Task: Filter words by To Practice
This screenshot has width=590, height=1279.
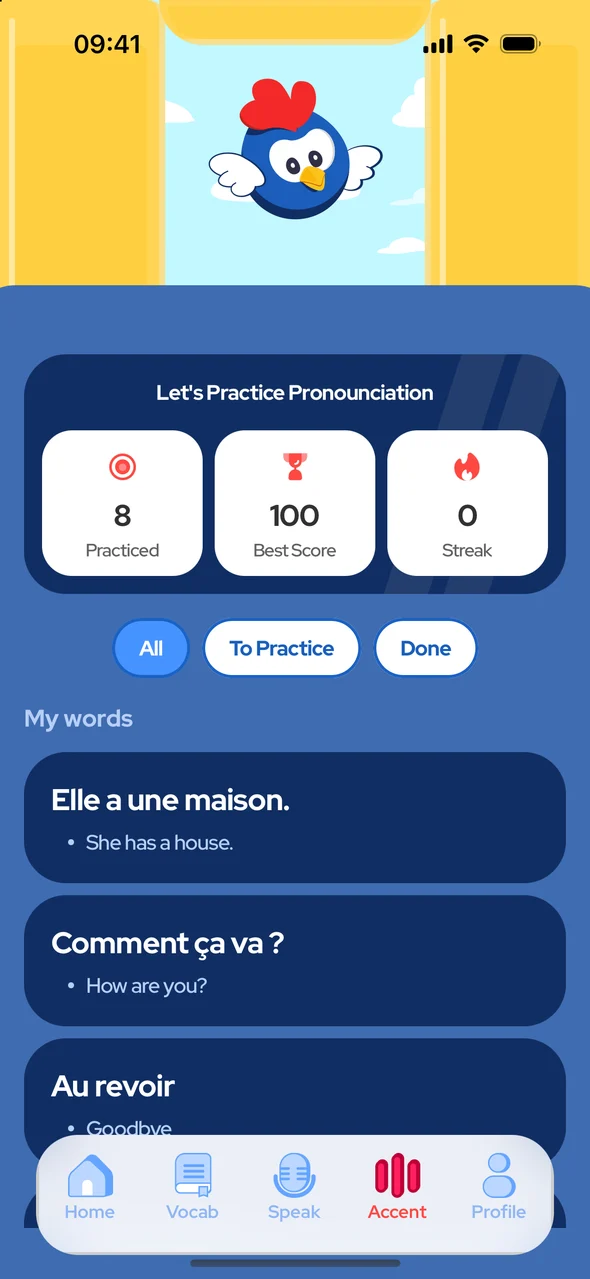Action: [281, 648]
